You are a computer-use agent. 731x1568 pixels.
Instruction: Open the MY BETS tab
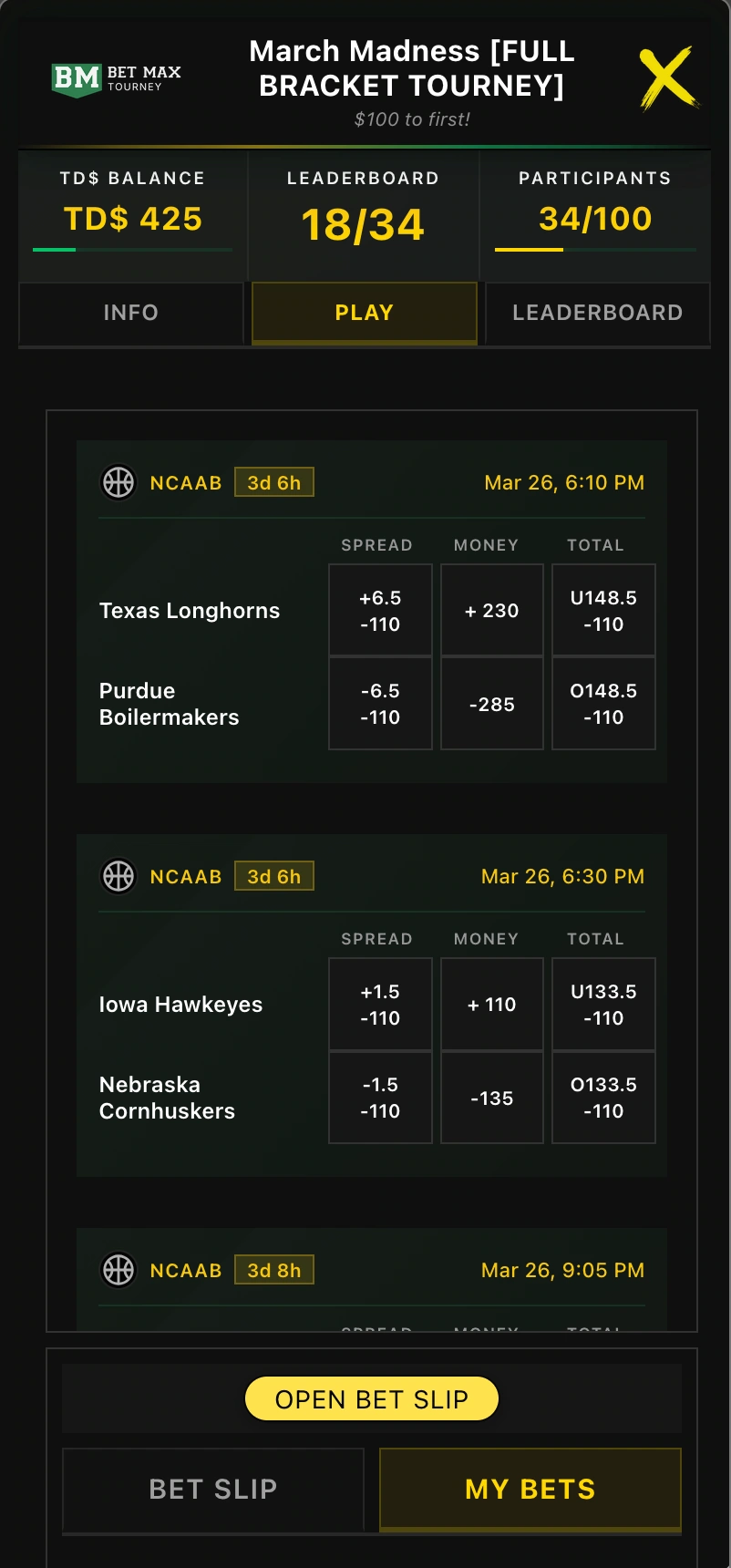point(529,1489)
